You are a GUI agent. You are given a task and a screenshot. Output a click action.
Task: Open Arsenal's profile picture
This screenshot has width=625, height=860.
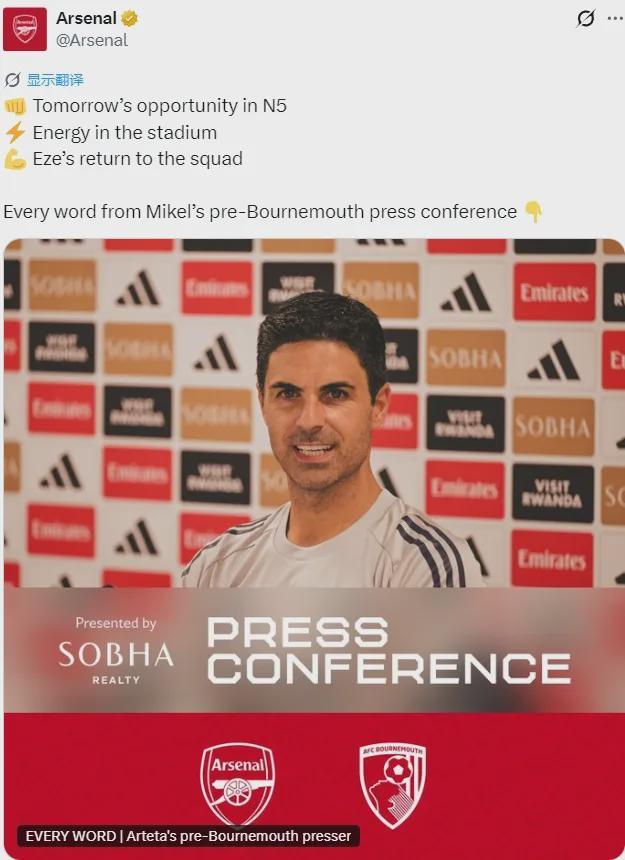(x=24, y=29)
